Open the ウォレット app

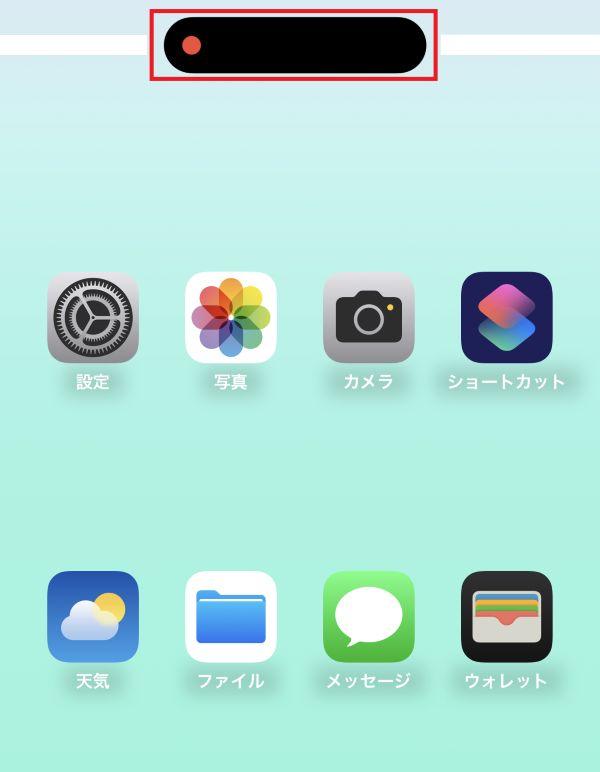click(506, 617)
